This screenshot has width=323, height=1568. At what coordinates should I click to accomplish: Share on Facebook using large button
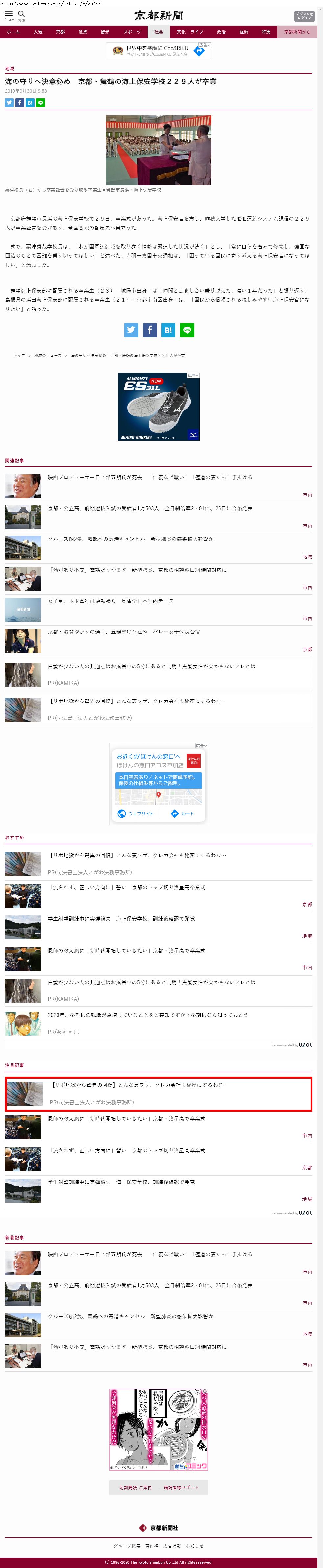(150, 330)
